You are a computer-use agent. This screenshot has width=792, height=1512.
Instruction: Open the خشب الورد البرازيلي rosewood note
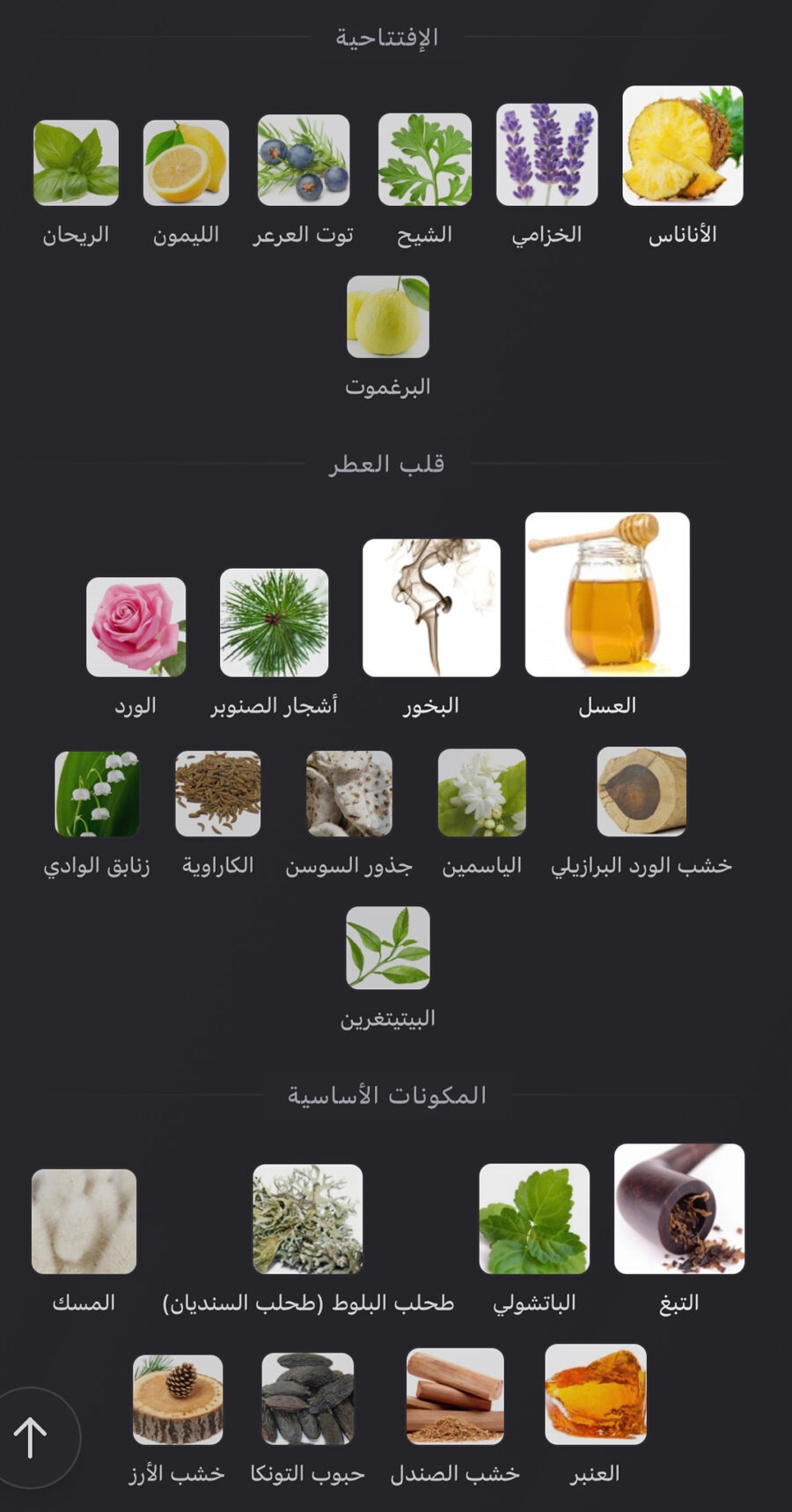pos(641,791)
